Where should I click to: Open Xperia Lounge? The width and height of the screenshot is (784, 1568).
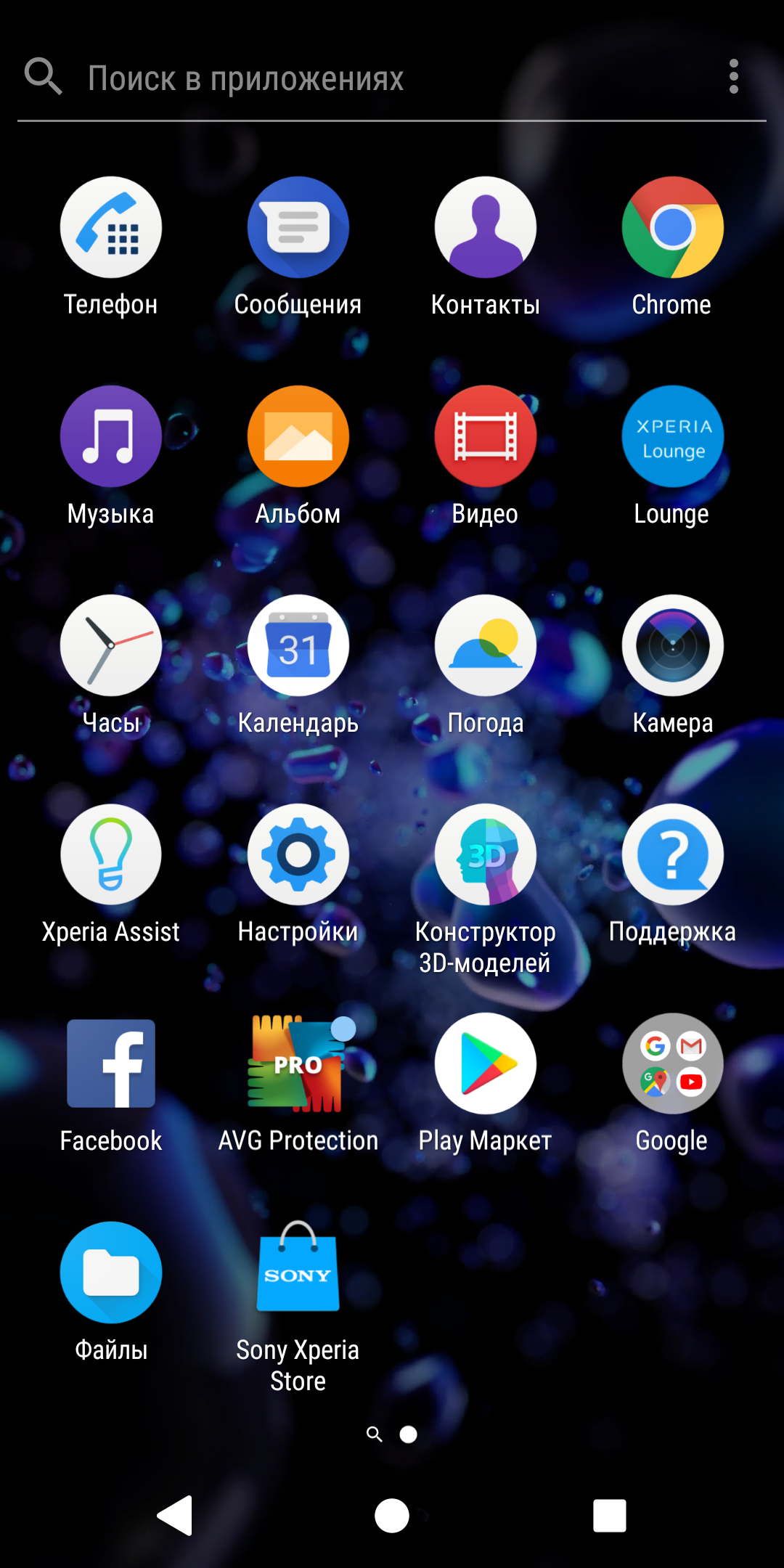673,437
